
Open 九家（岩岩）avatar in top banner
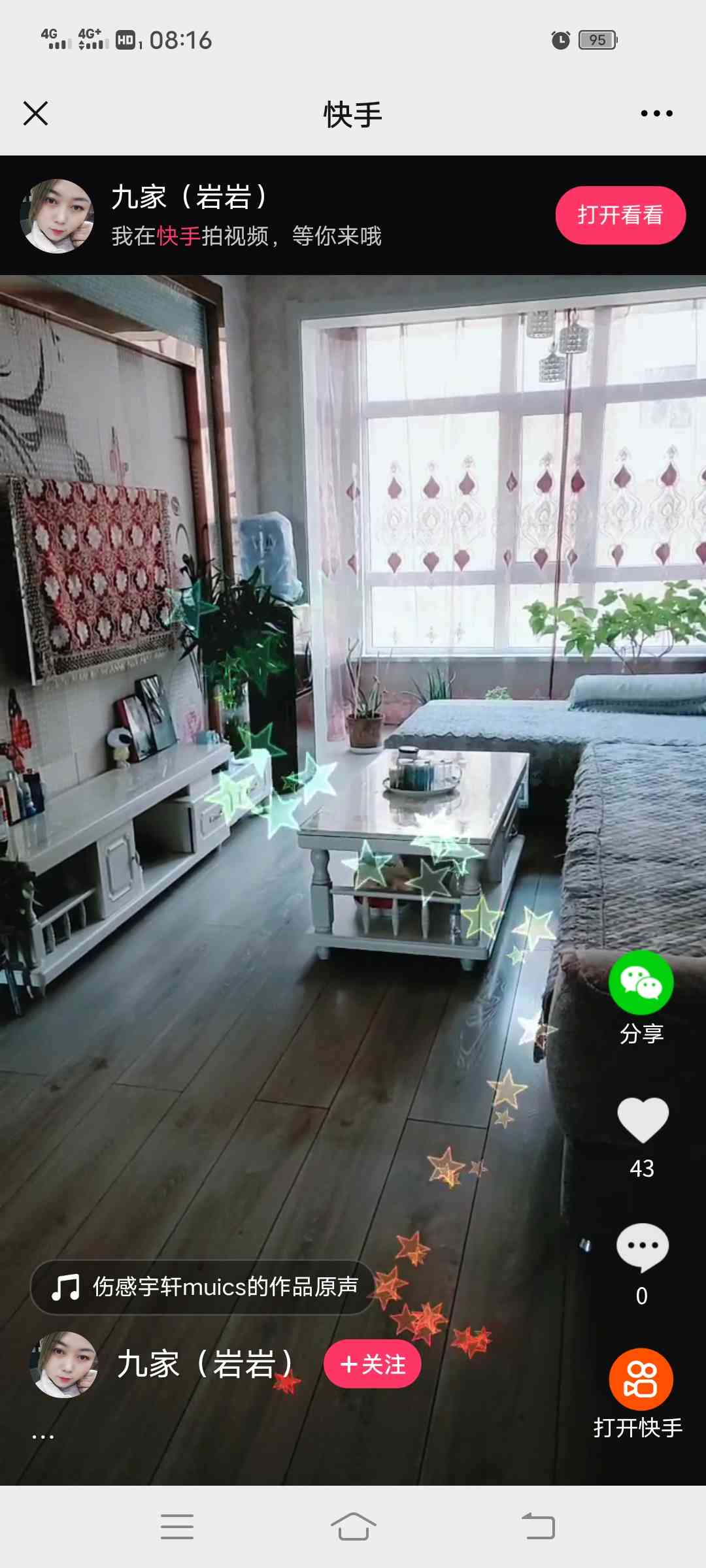tap(57, 216)
